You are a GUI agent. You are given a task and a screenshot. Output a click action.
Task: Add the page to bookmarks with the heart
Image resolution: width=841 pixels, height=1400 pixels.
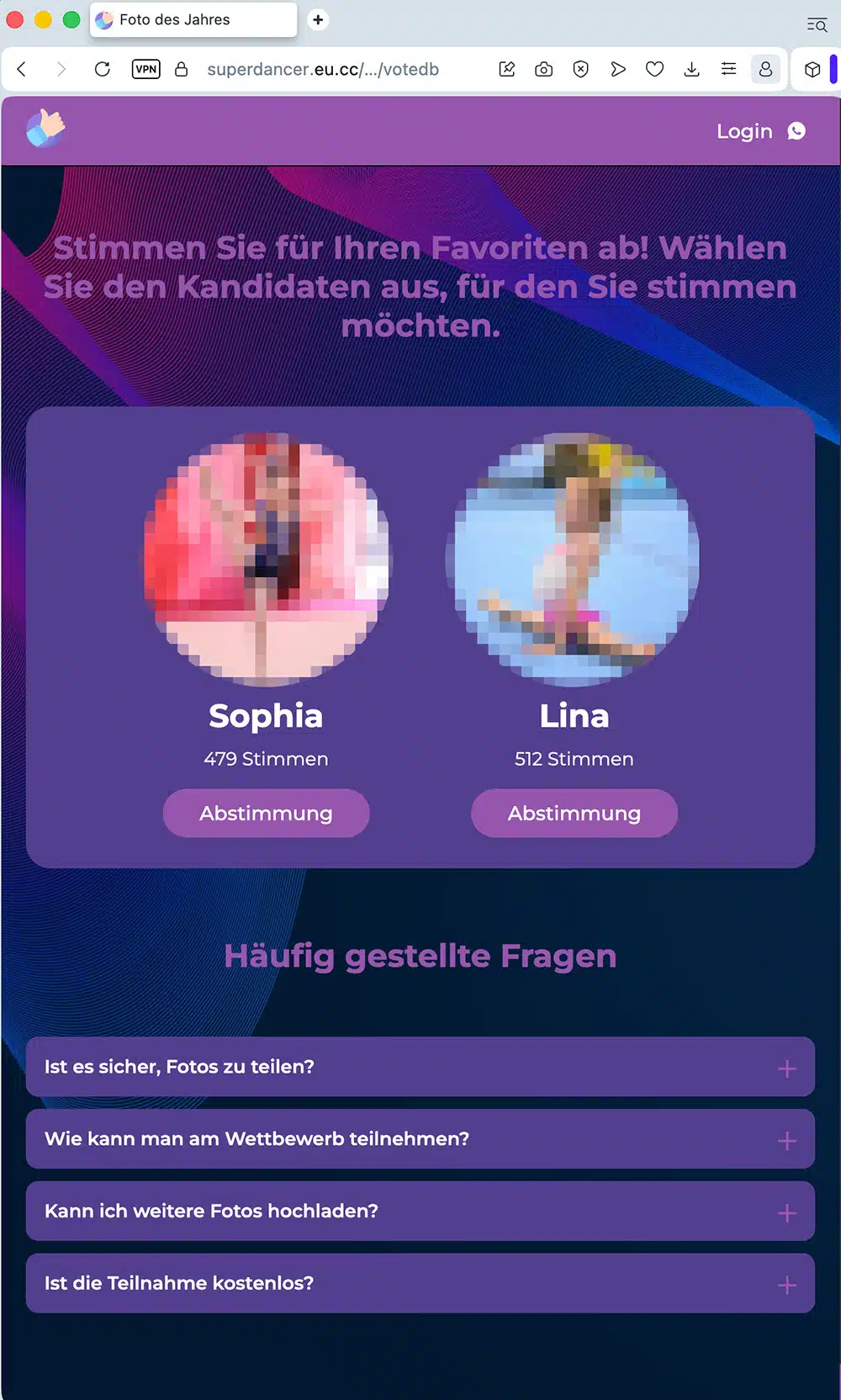click(x=655, y=69)
